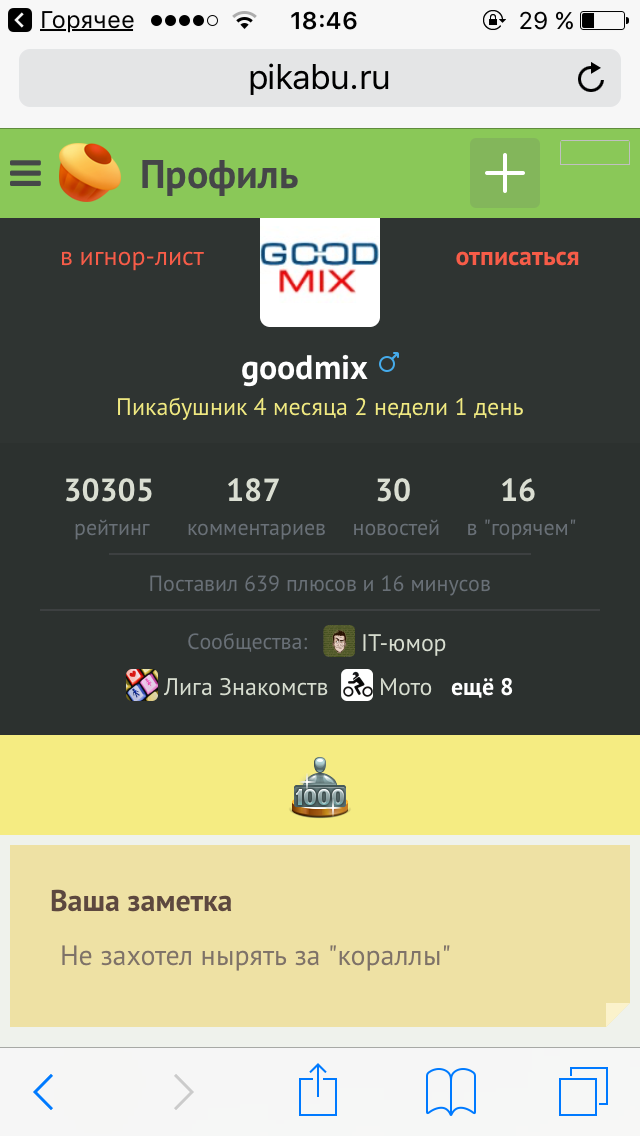
Task: View goodmix's 187 comments
Action: [255, 506]
